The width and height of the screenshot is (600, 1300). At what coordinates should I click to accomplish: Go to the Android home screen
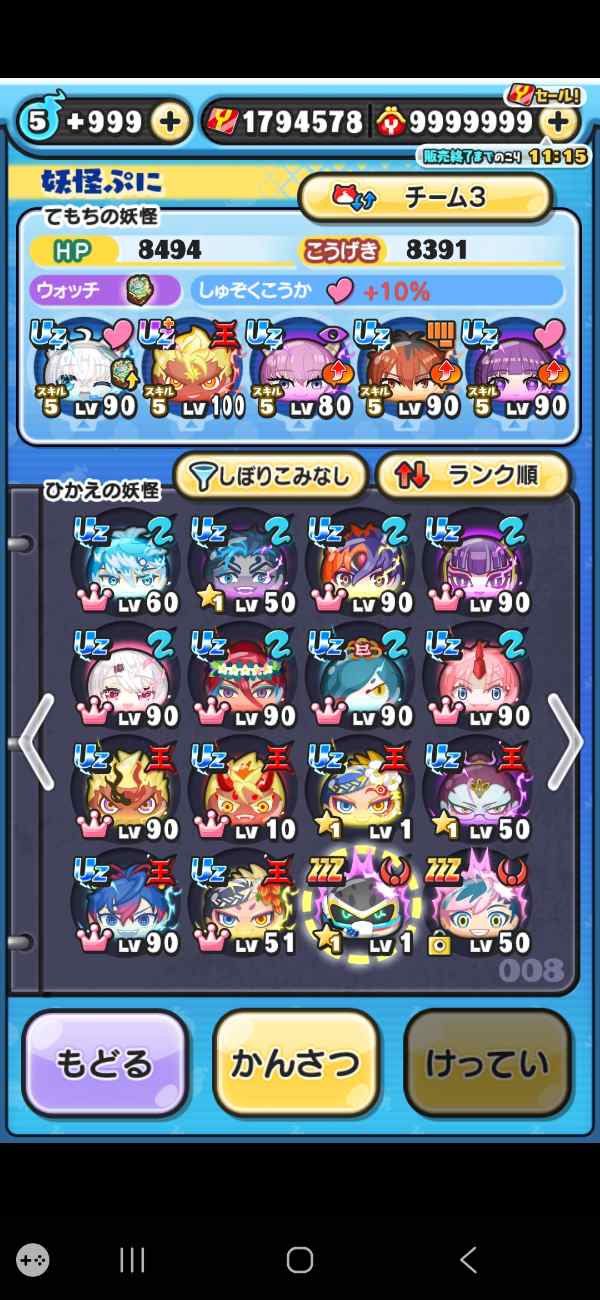[300, 1260]
